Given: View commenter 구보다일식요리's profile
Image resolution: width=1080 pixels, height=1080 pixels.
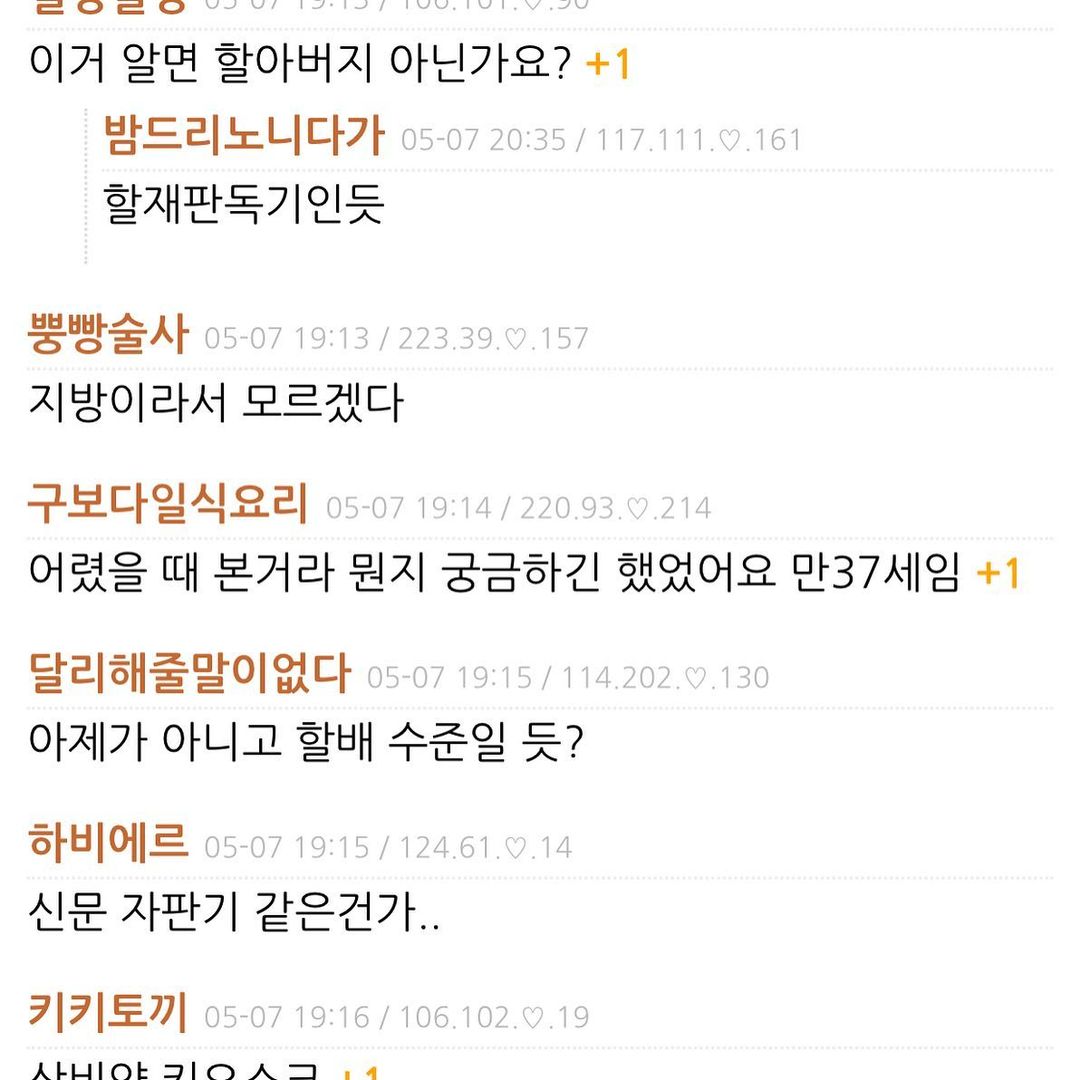Looking at the screenshot, I should tap(168, 505).
